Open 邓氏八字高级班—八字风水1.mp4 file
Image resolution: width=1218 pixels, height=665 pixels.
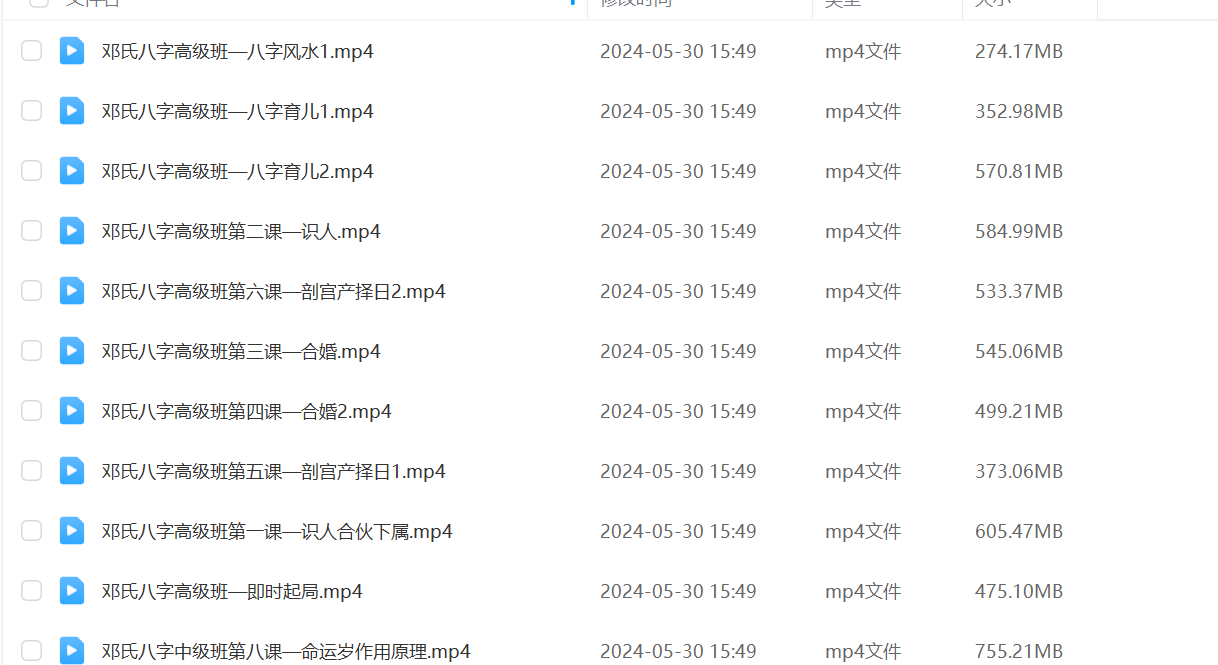click(x=237, y=51)
